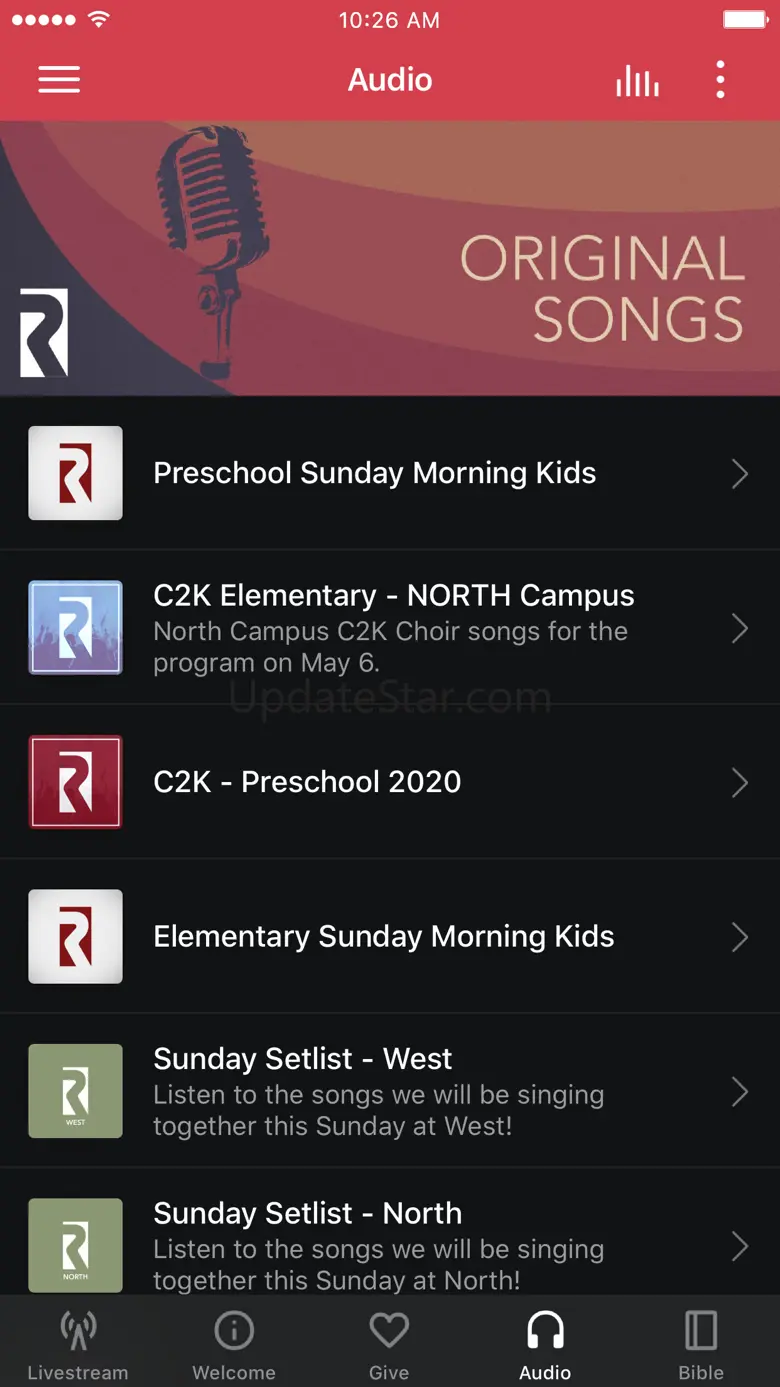Open Elementary Sunday Morning Kids playlist
Image resolution: width=780 pixels, height=1387 pixels.
[x=390, y=937]
